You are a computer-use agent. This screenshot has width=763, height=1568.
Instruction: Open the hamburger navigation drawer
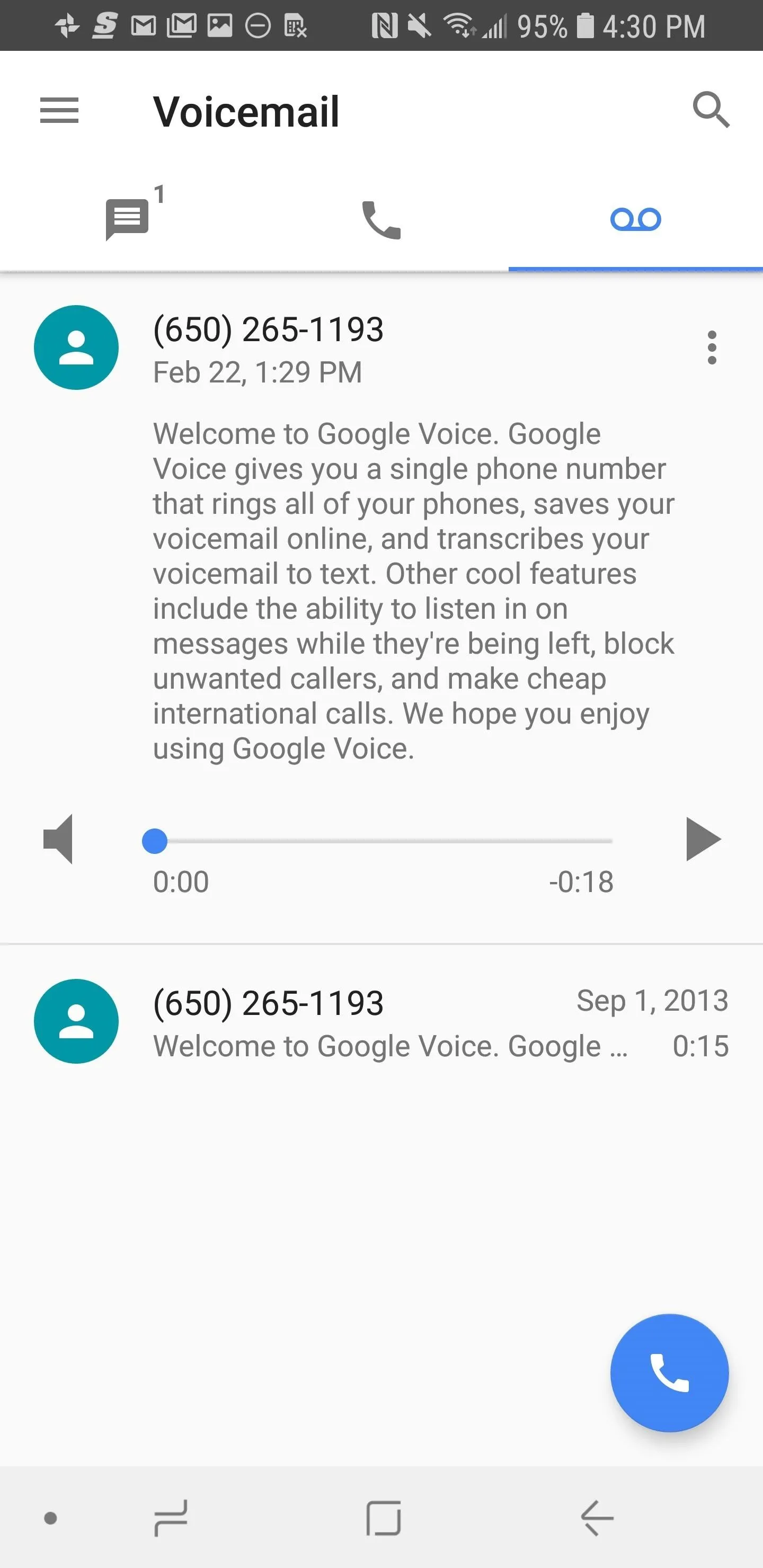[59, 110]
